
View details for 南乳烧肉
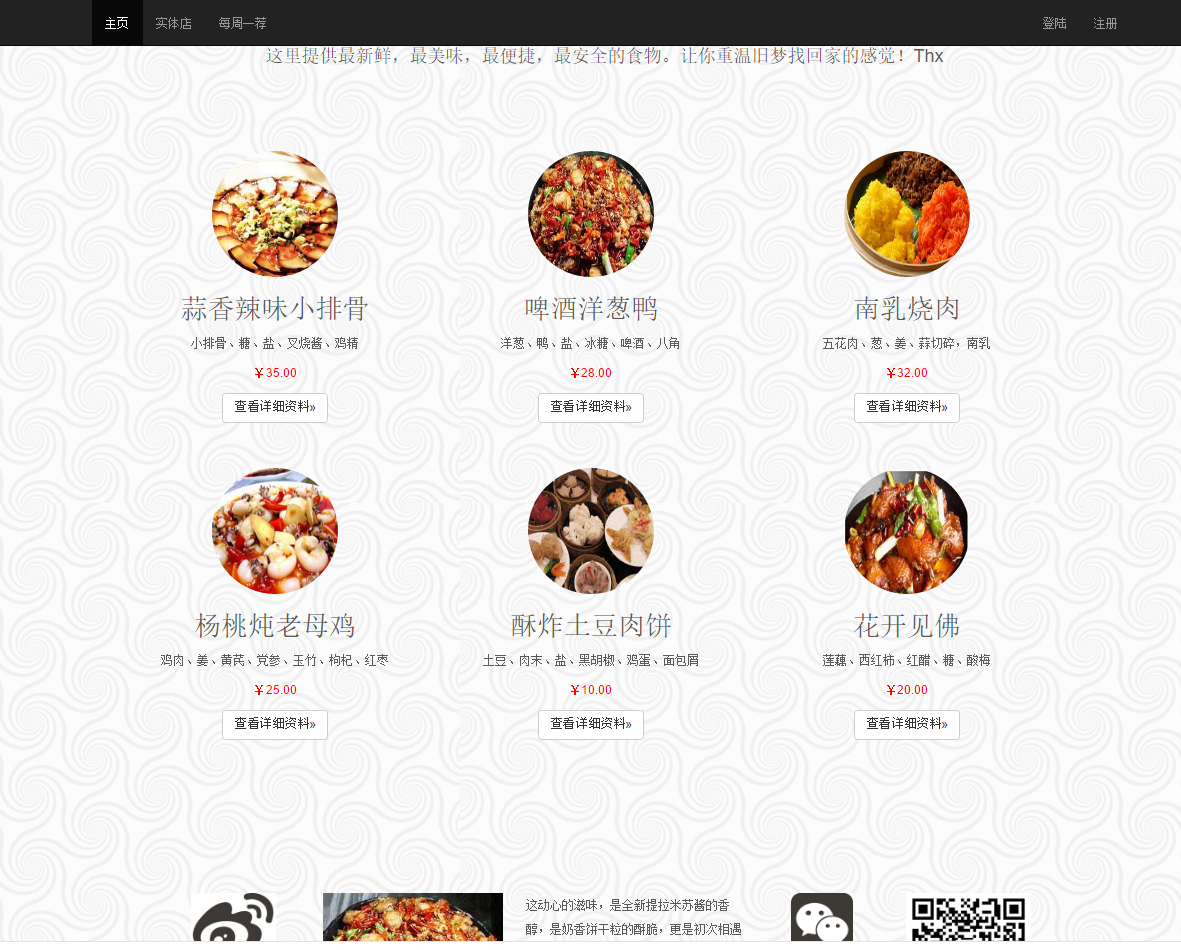point(907,407)
